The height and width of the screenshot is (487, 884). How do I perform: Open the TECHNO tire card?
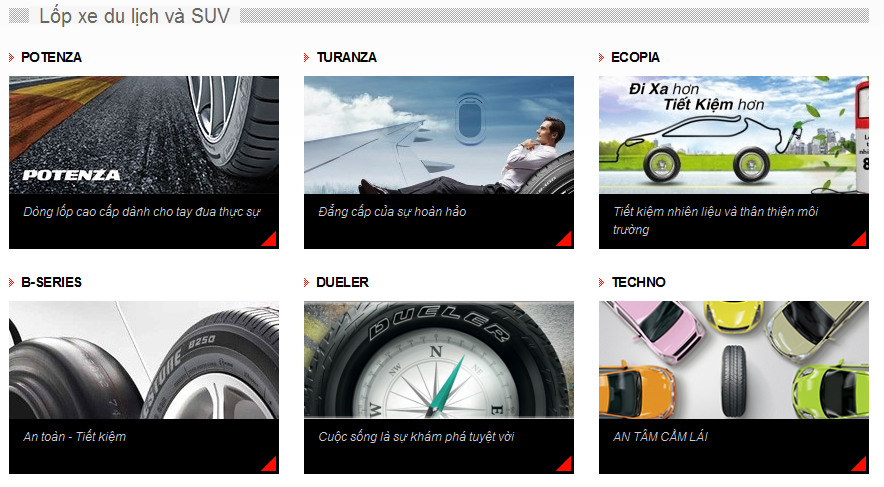[733, 361]
